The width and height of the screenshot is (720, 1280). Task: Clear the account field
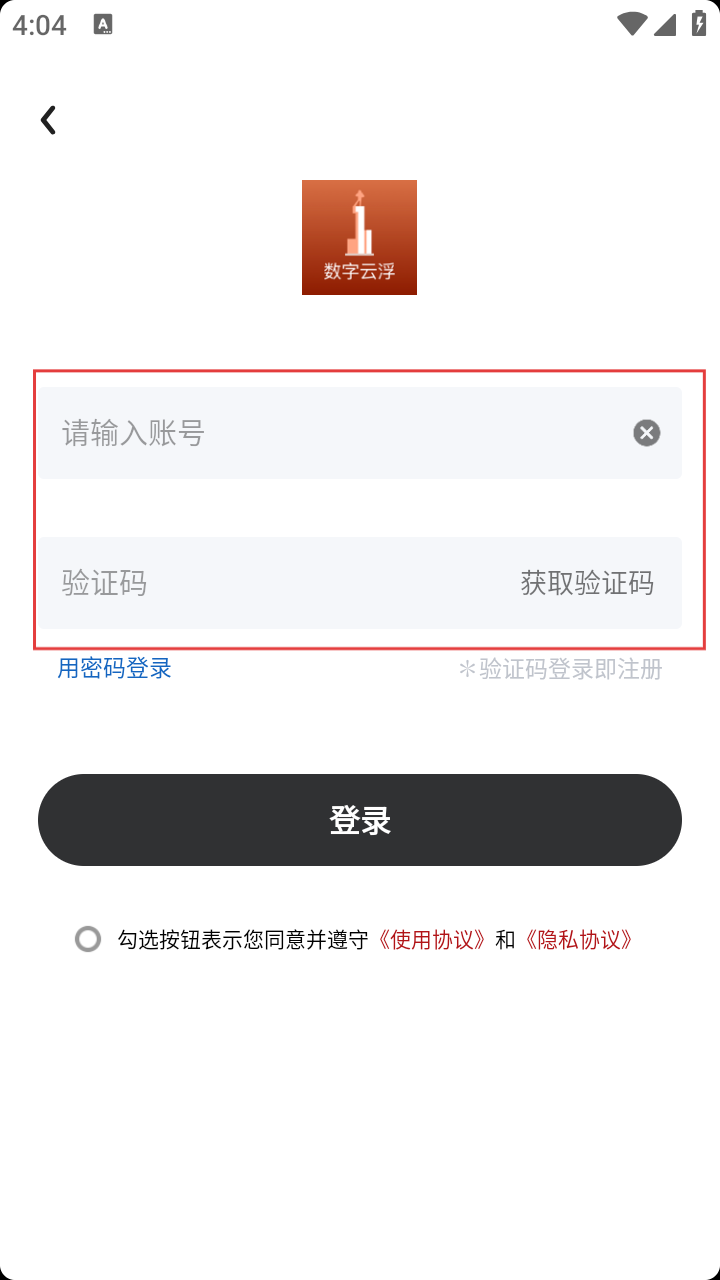(647, 433)
